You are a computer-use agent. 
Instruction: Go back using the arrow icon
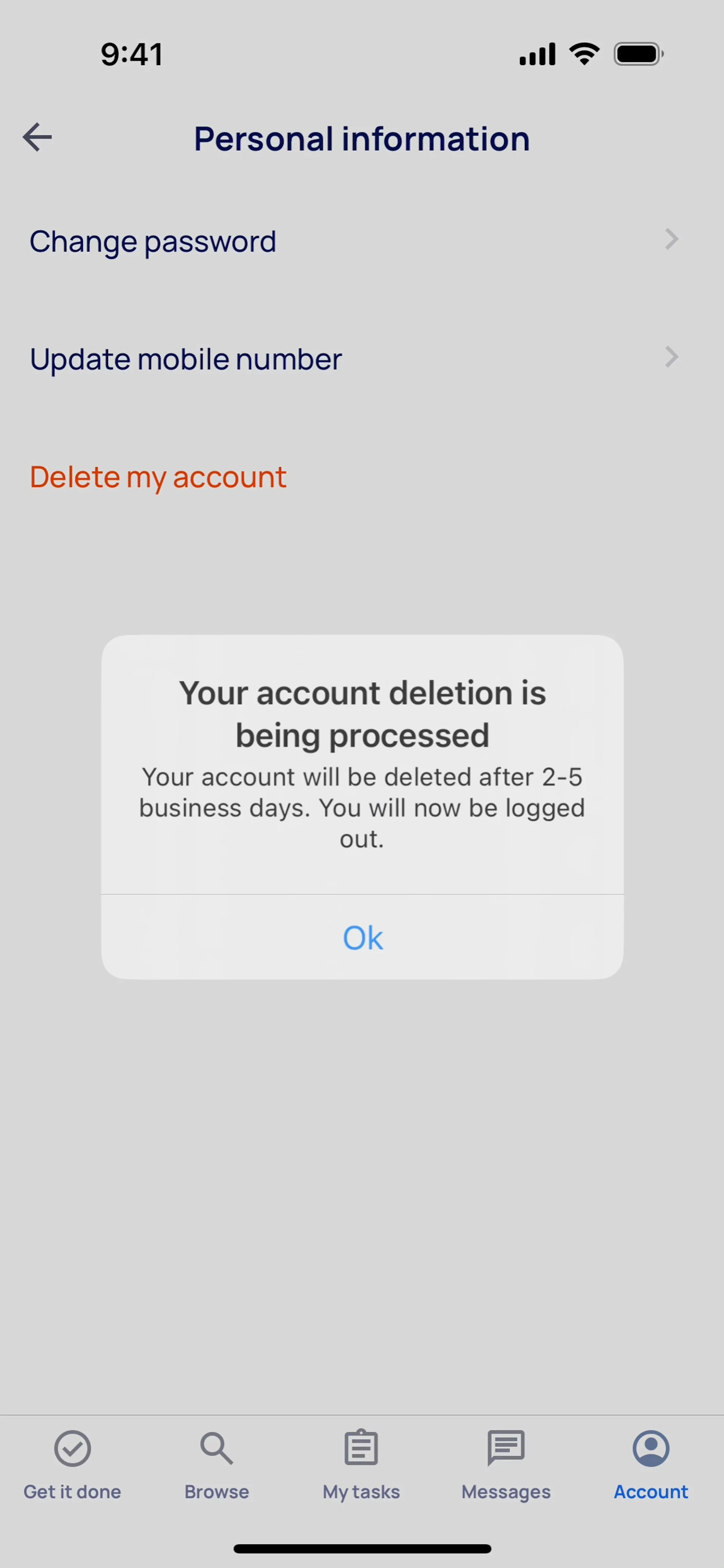[37, 137]
